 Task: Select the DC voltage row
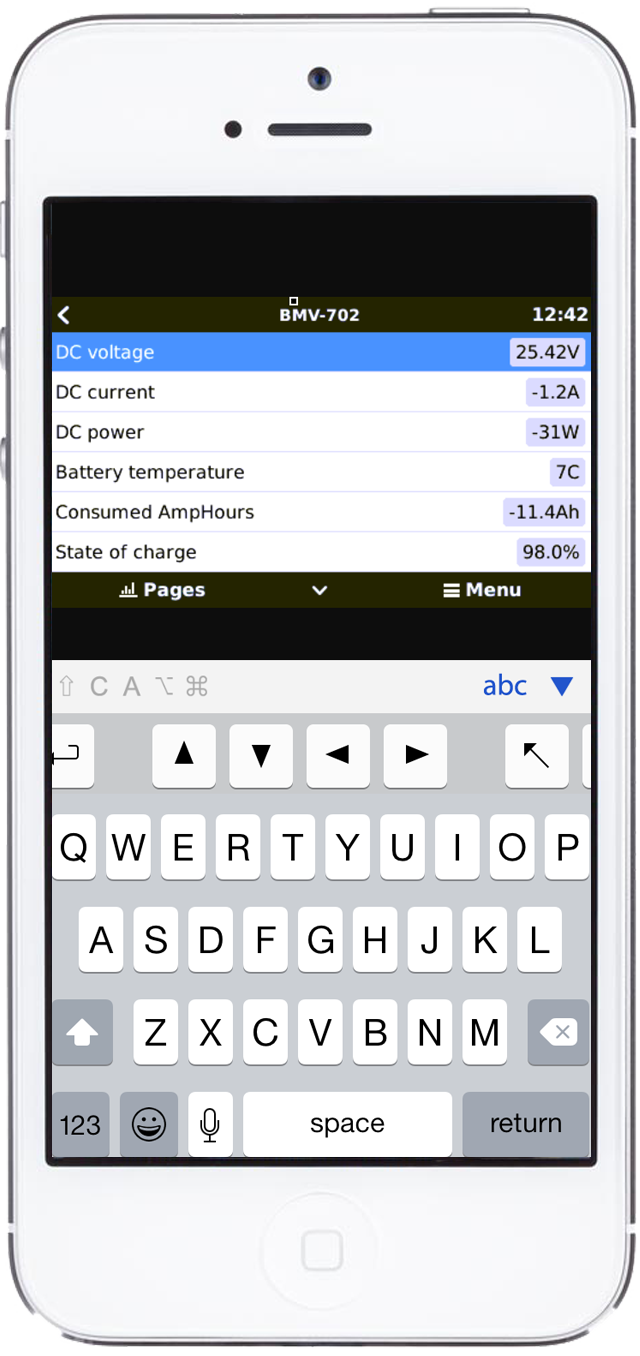320,352
